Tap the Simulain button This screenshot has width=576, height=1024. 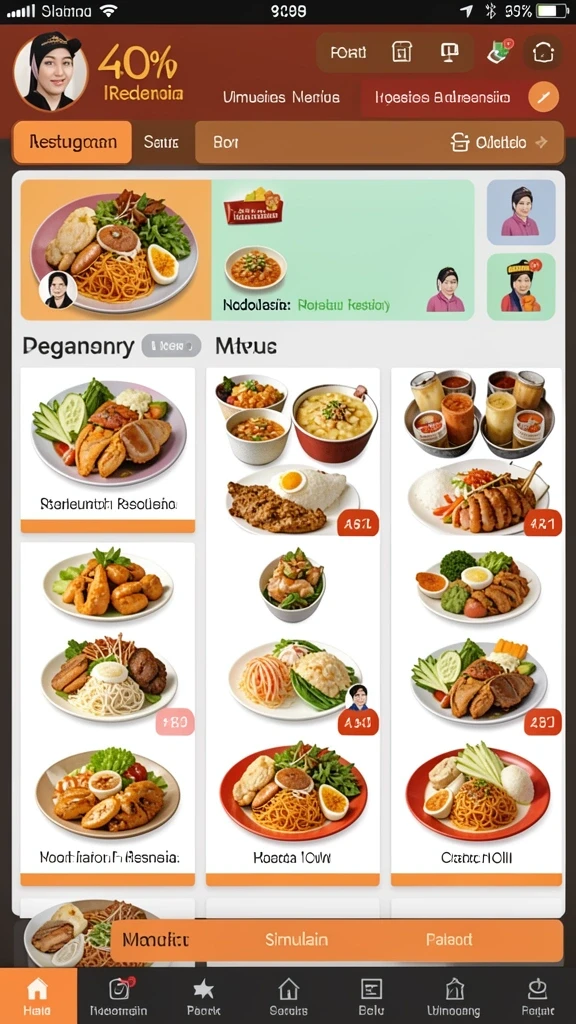tap(296, 940)
